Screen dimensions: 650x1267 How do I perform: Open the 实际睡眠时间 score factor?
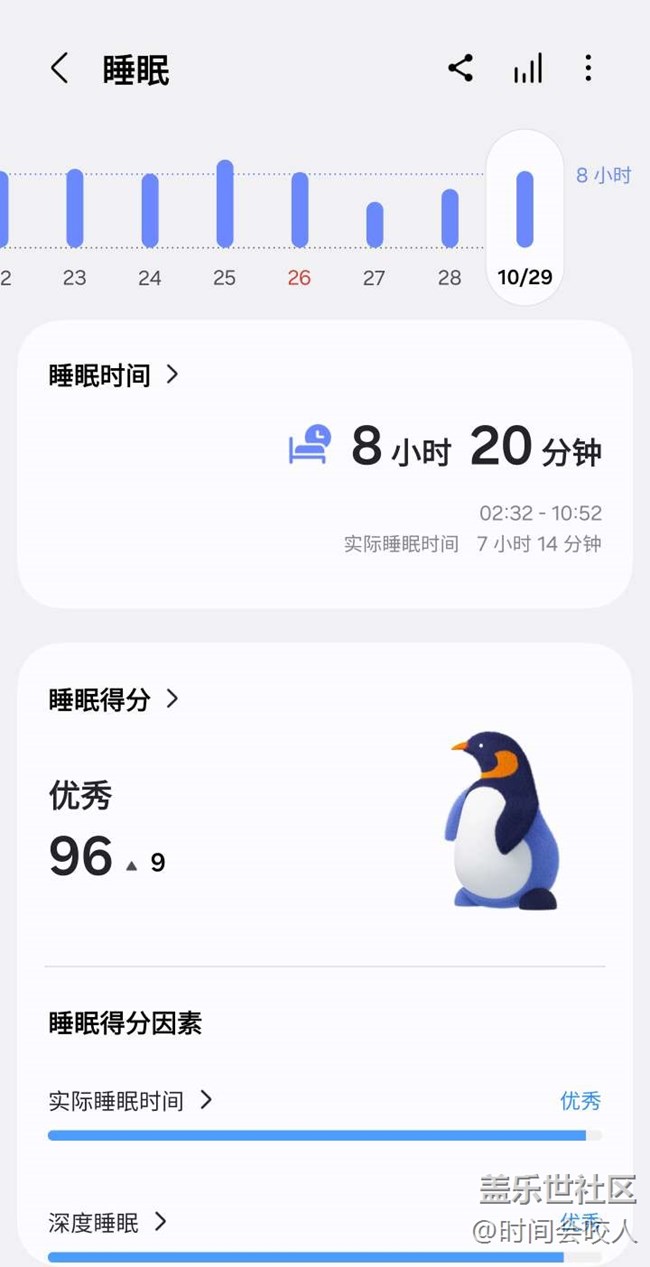[130, 1101]
